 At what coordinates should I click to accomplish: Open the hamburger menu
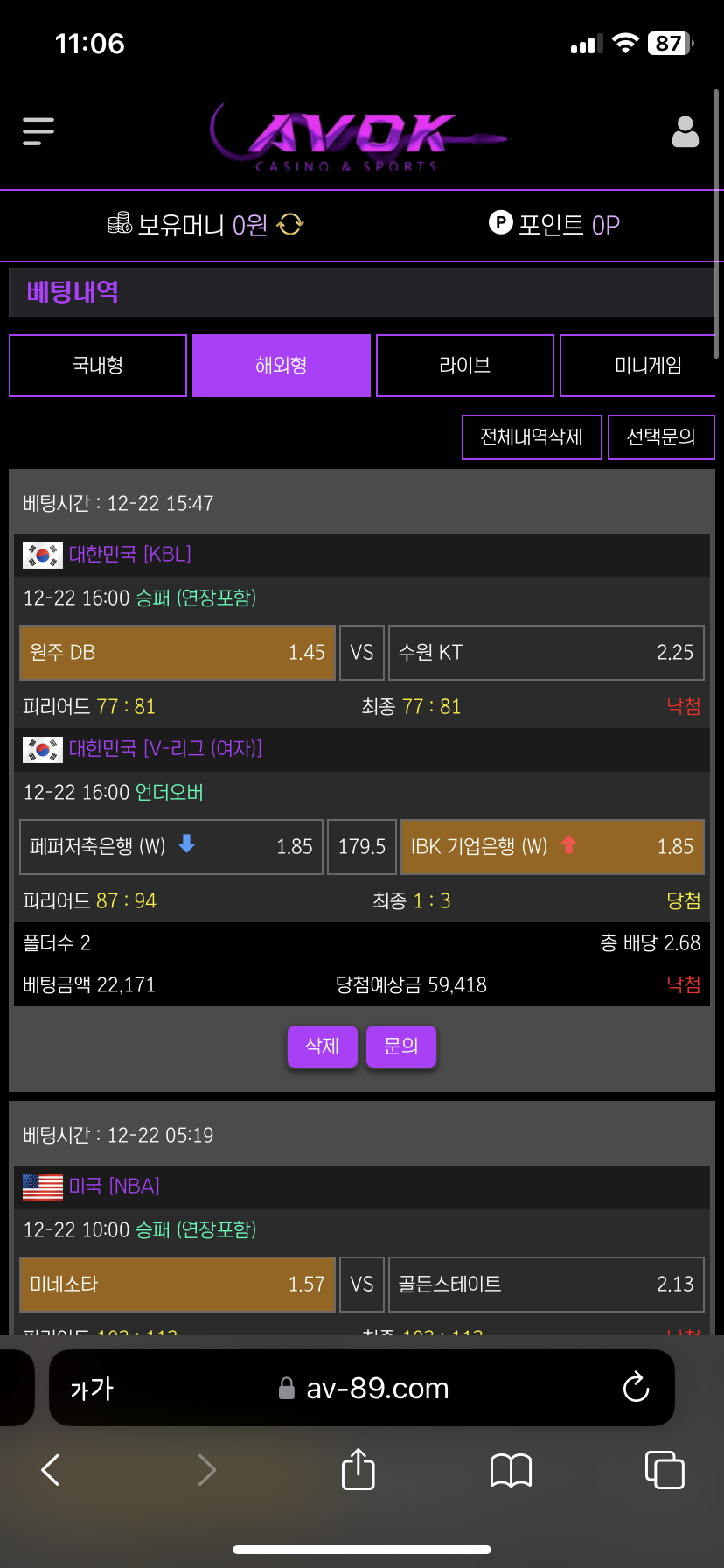(x=38, y=131)
